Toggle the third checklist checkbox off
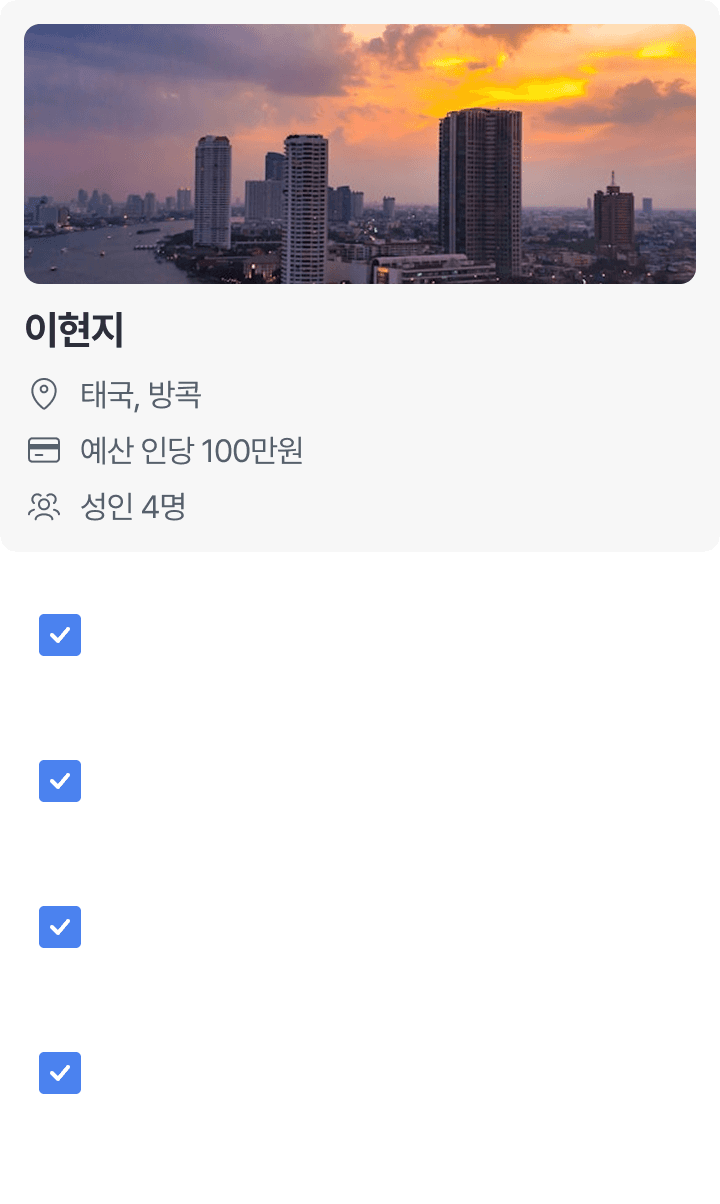The image size is (720, 1204). pos(60,927)
